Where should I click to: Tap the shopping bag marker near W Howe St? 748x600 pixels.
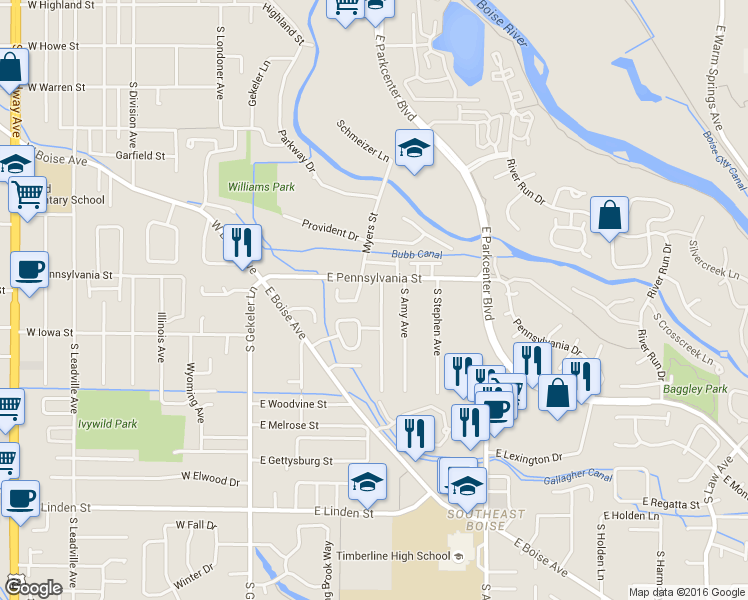click(10, 68)
